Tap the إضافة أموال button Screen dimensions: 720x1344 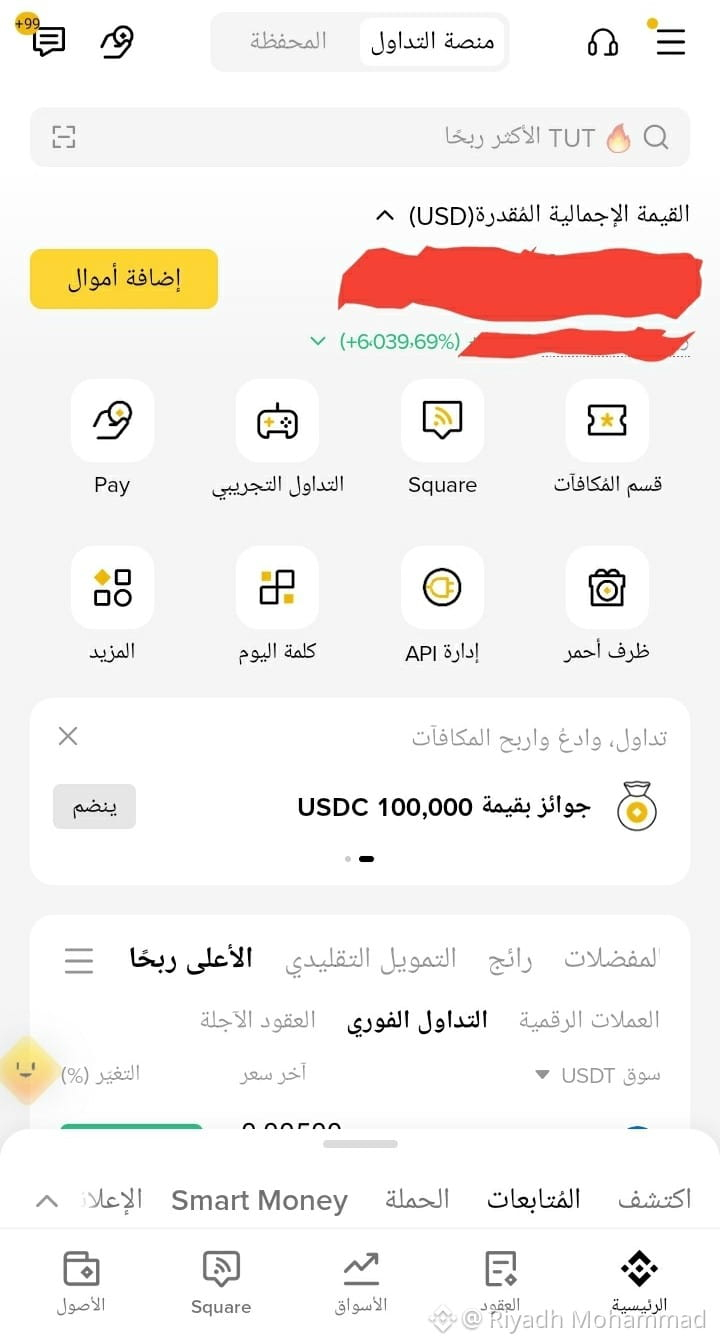[x=124, y=279]
